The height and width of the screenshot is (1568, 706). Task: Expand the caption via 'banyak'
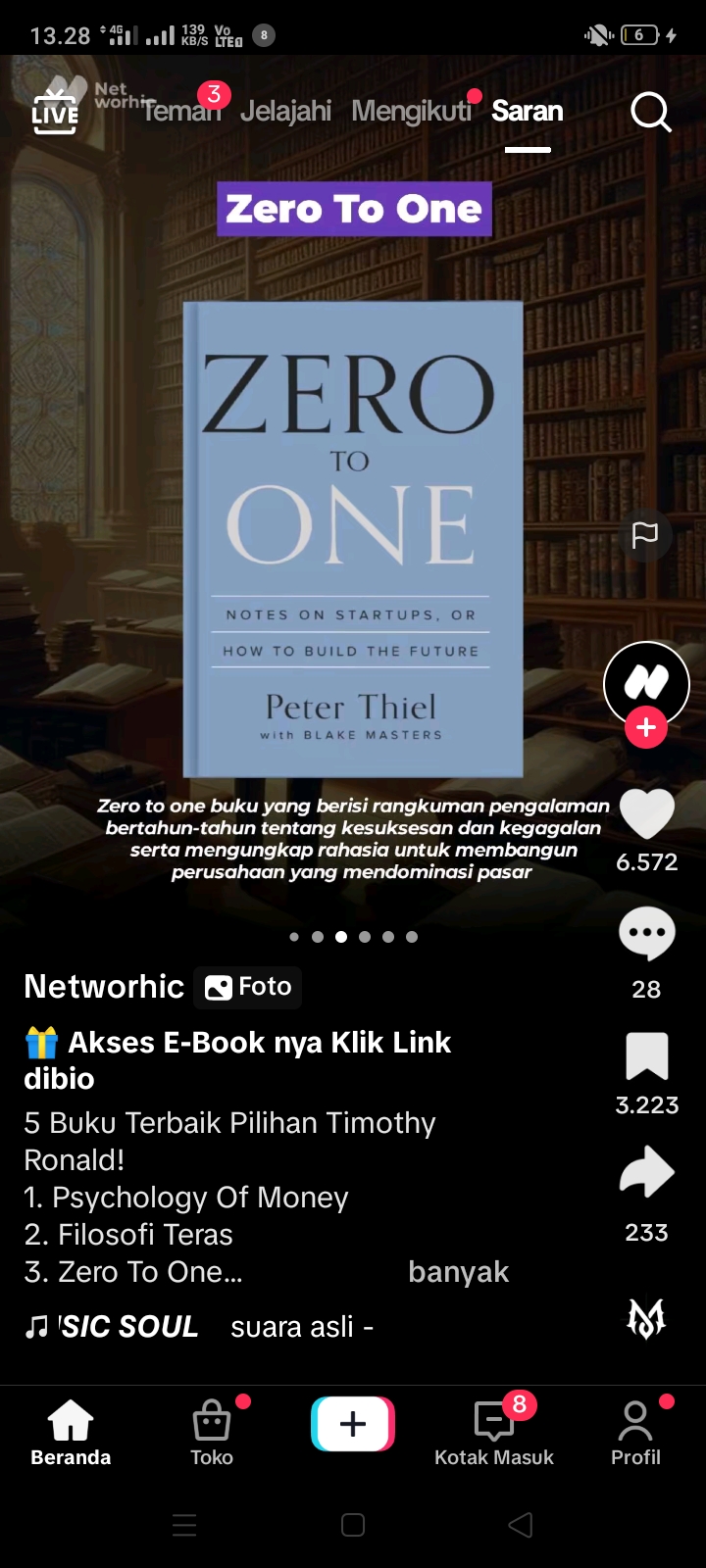click(x=458, y=1272)
